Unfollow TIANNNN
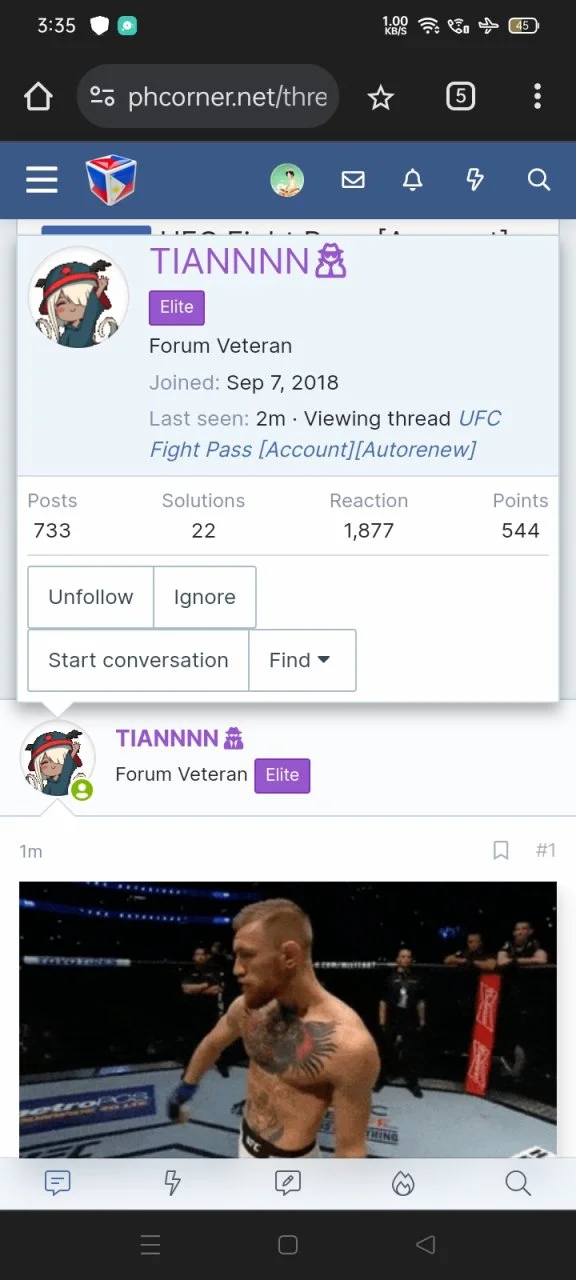 91,597
